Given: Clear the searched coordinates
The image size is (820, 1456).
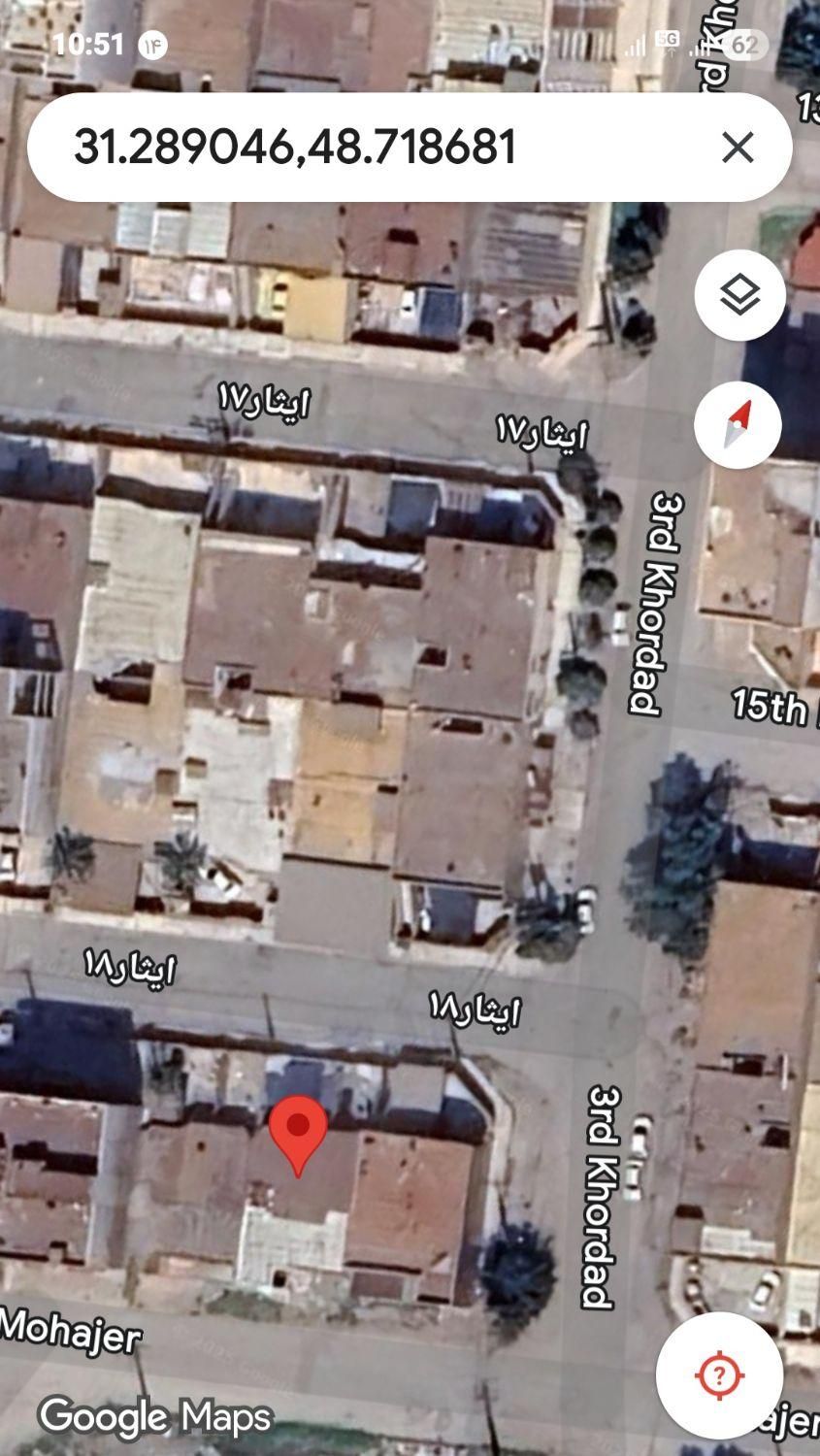Looking at the screenshot, I should (738, 148).
